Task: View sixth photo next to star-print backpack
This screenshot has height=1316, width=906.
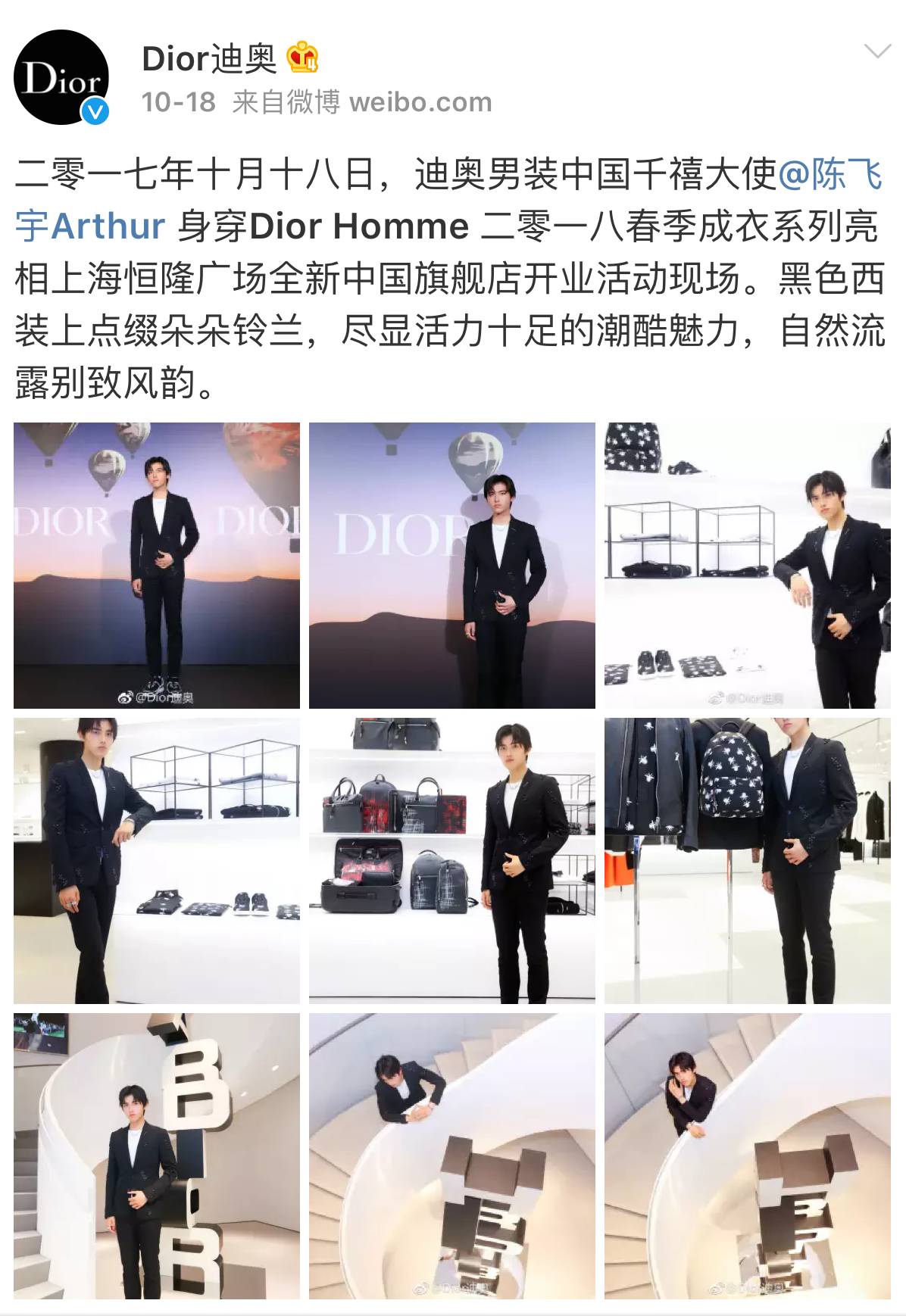Action: click(747, 860)
